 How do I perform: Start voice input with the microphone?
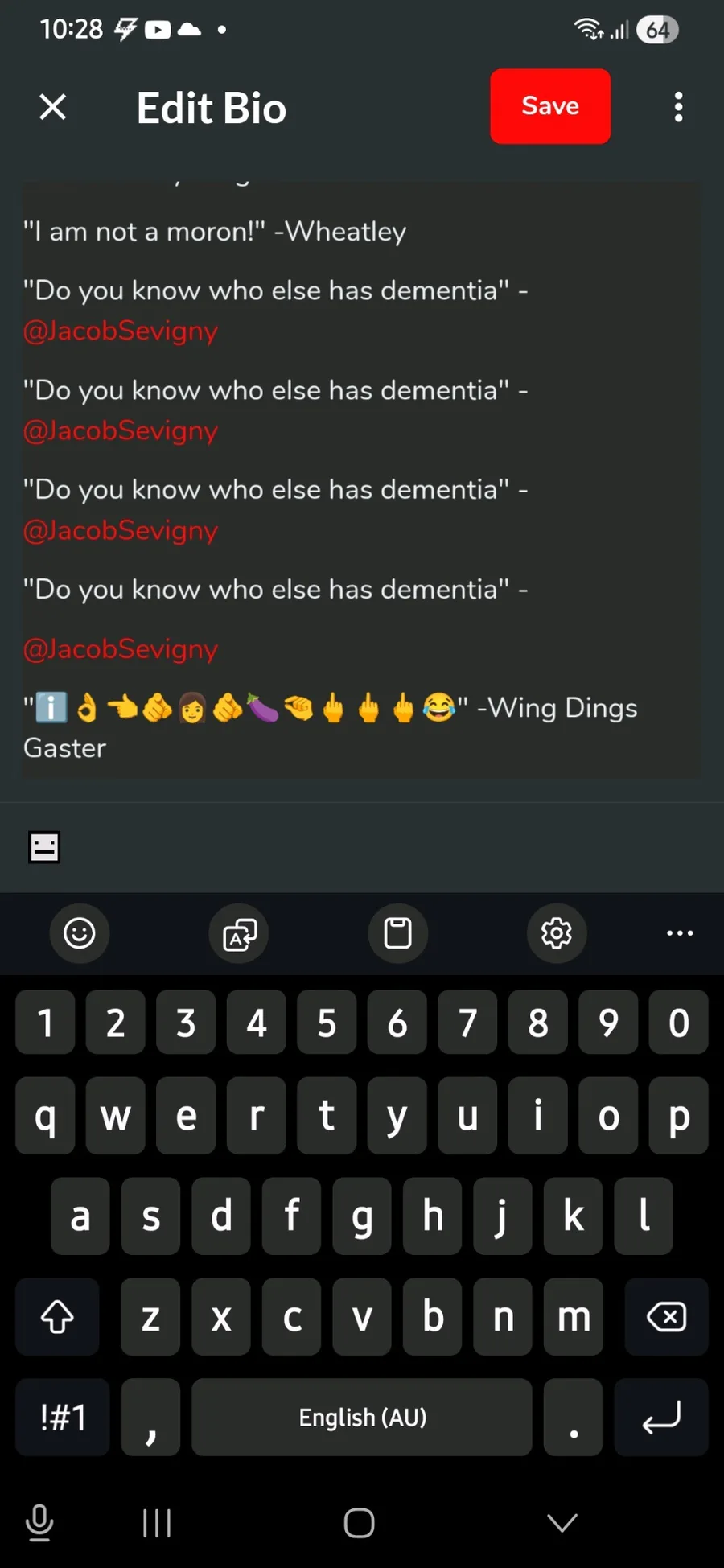39,1523
